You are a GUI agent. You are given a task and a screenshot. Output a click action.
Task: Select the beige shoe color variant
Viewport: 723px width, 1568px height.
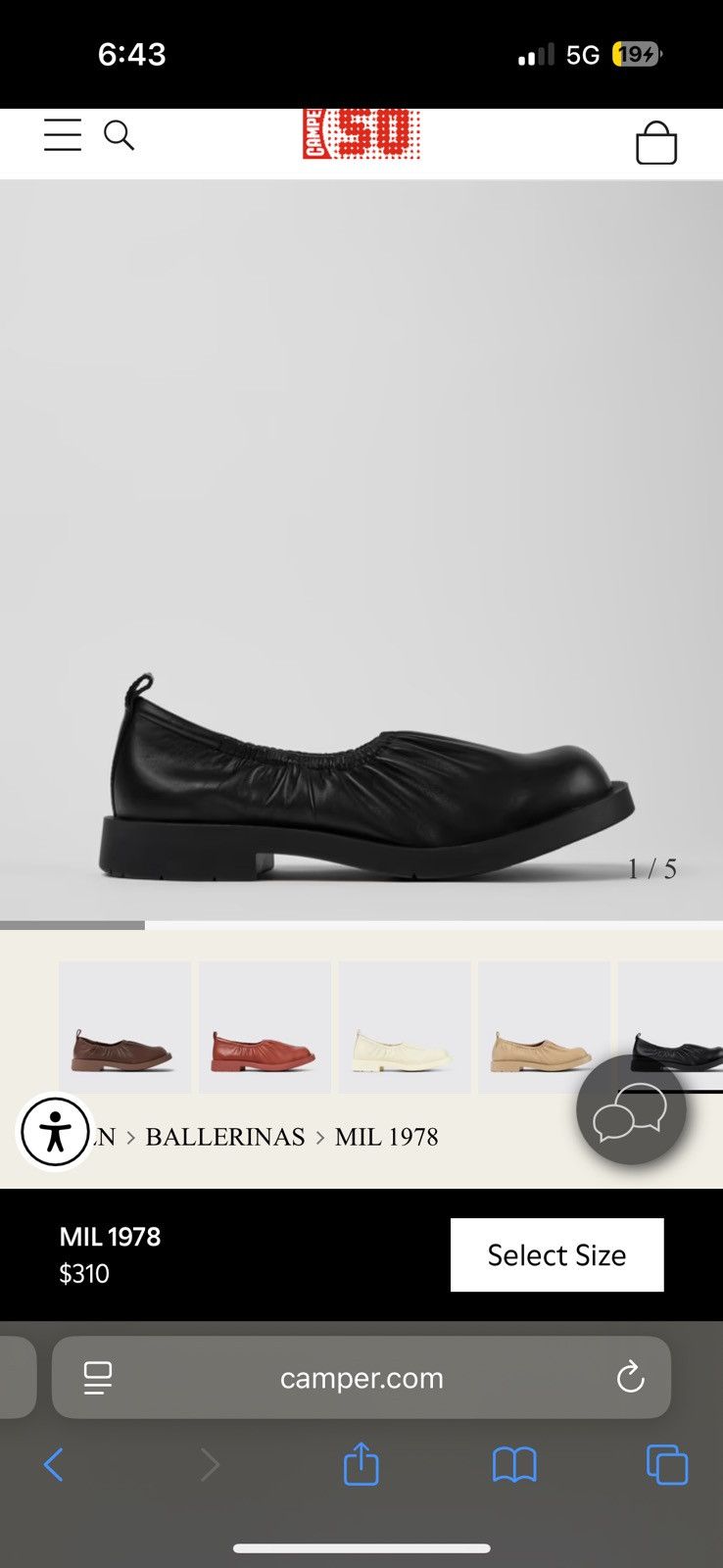[x=544, y=1027]
